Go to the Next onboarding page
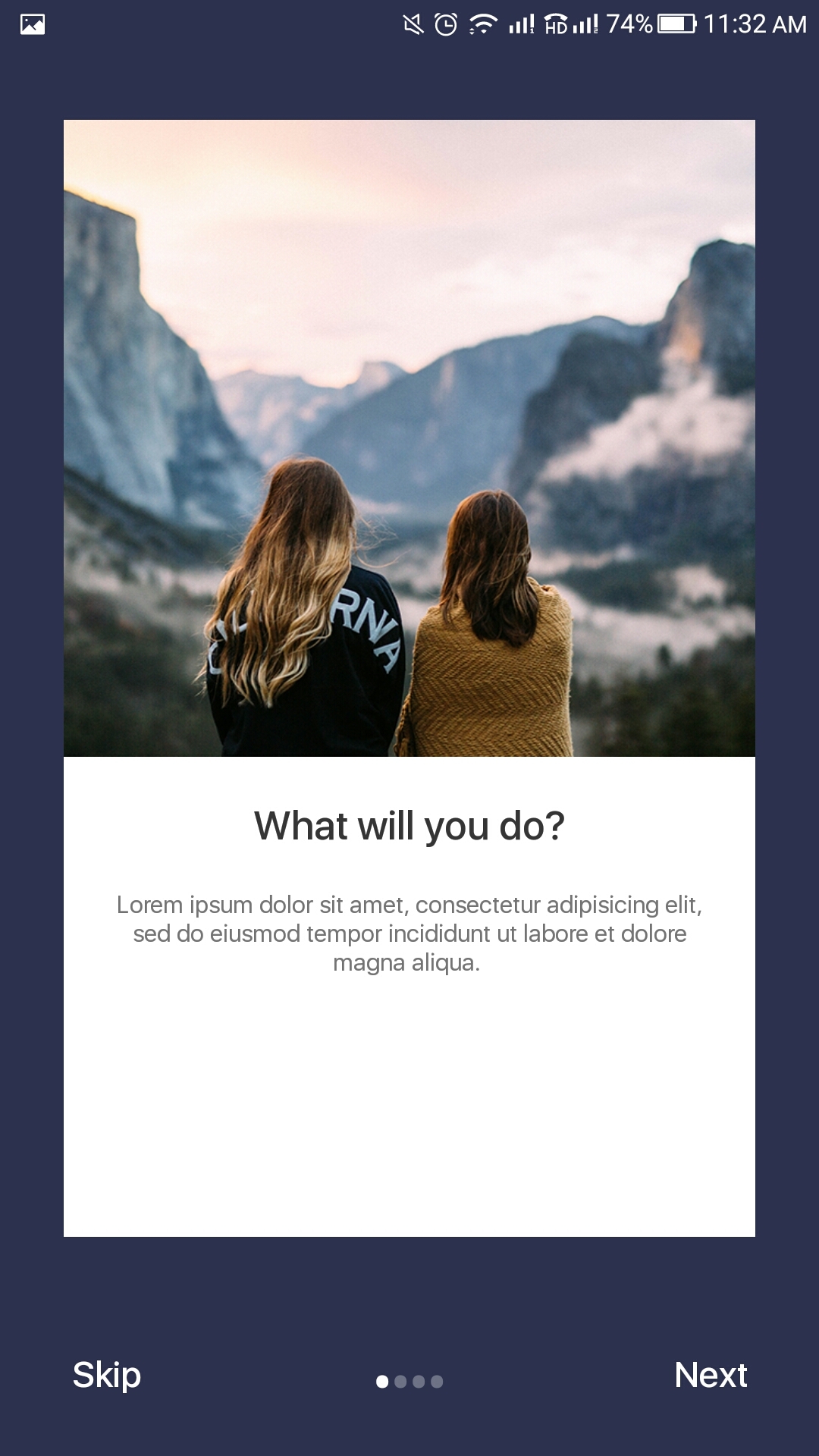 pos(711,1375)
